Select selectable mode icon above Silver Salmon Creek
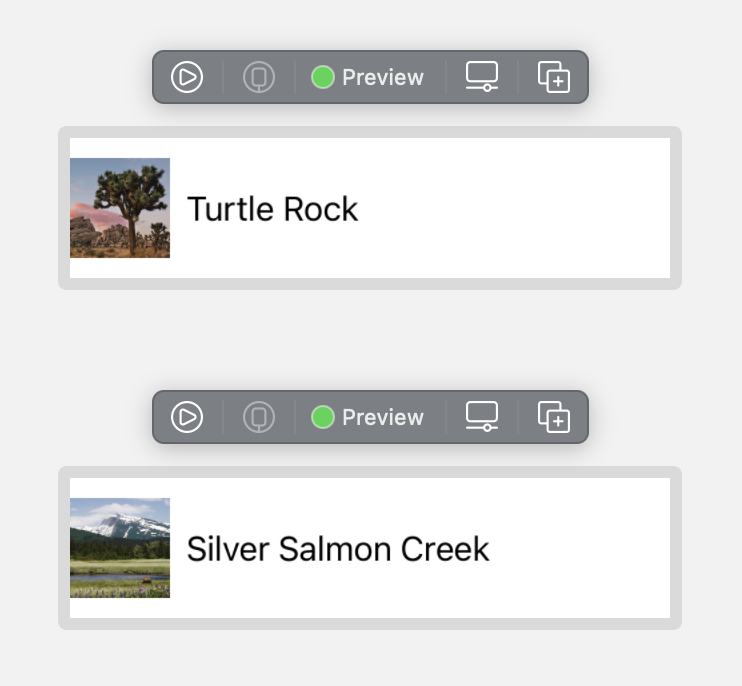Screen dimensions: 742x686 259,417
